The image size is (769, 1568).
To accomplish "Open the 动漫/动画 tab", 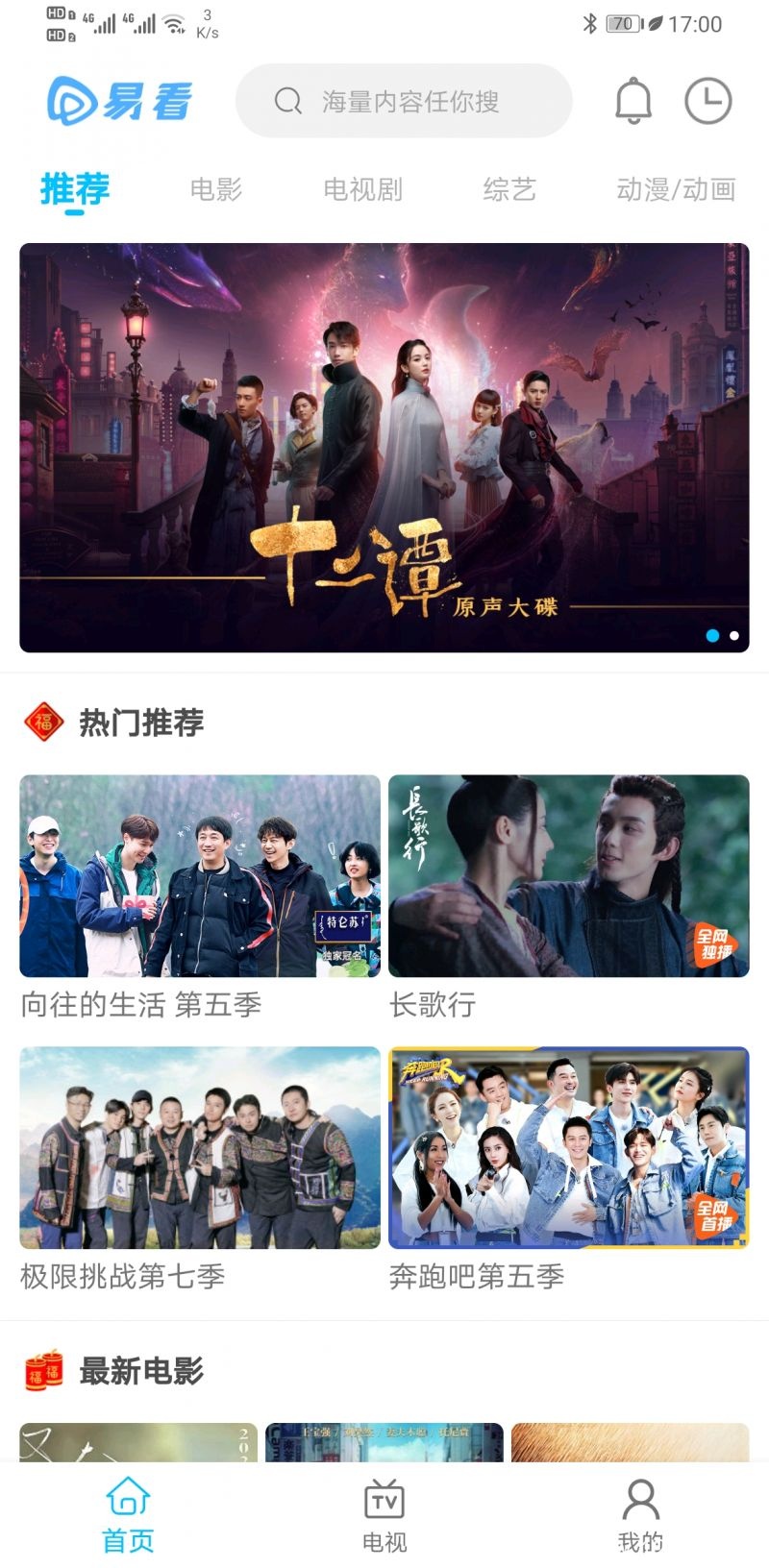I will (676, 189).
